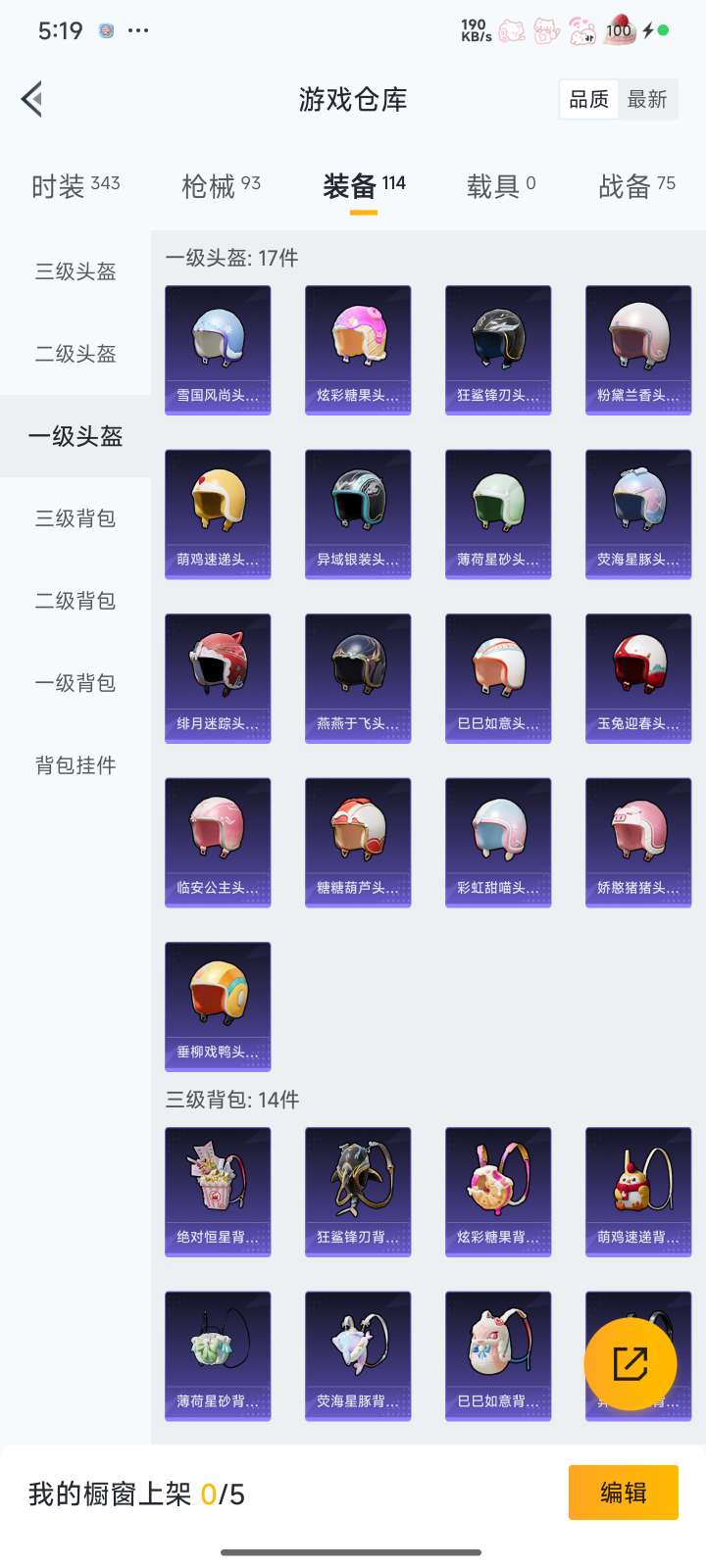Switch to the 时装 tab
706x1568 pixels.
(76, 185)
